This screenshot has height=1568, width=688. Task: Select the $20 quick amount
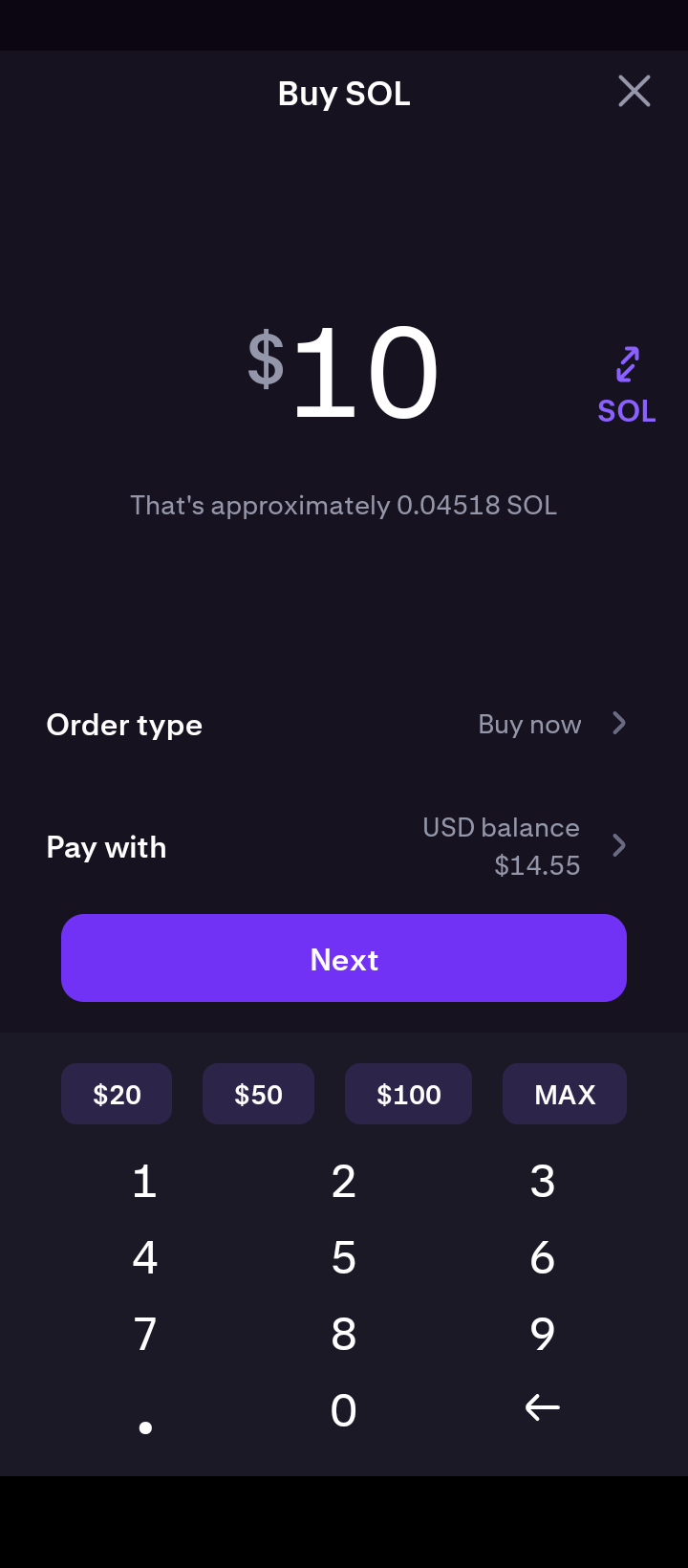117,1094
